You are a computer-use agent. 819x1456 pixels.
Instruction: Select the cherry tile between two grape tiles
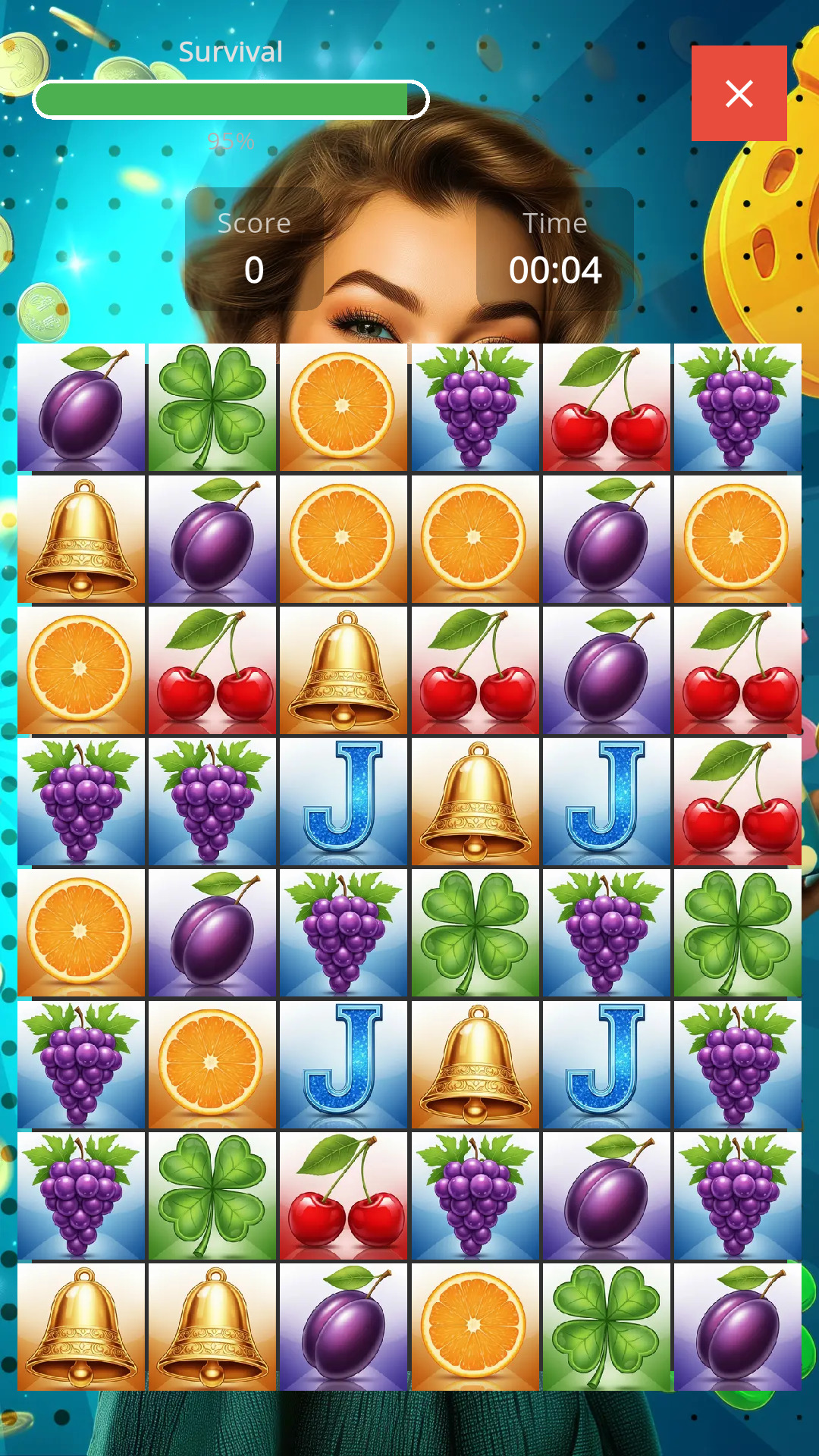[x=606, y=407]
